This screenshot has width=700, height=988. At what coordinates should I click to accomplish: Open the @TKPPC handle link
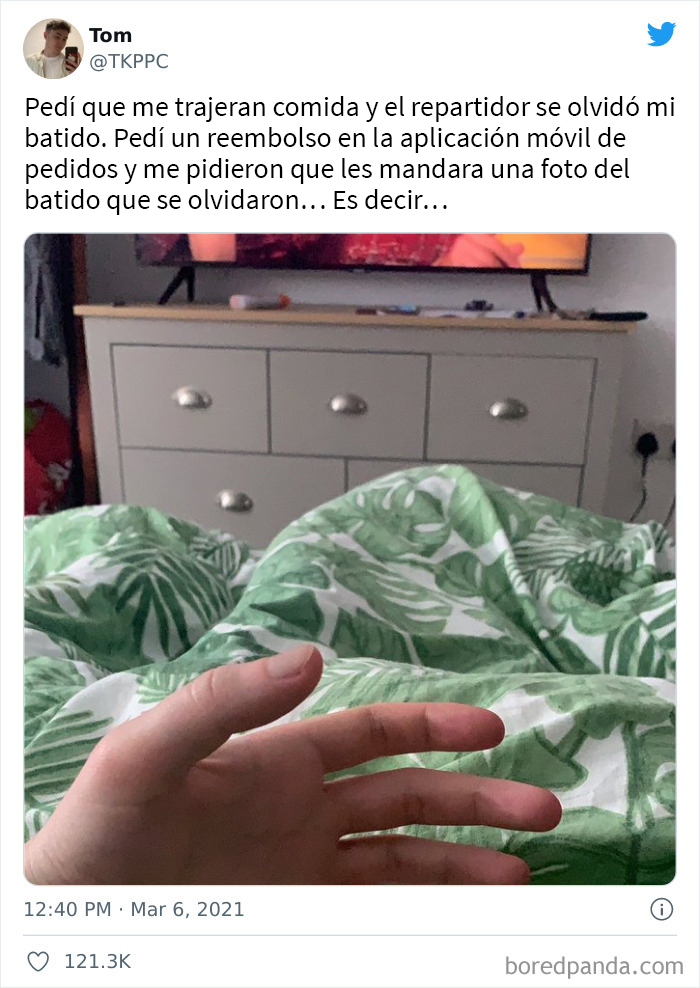pos(129,62)
